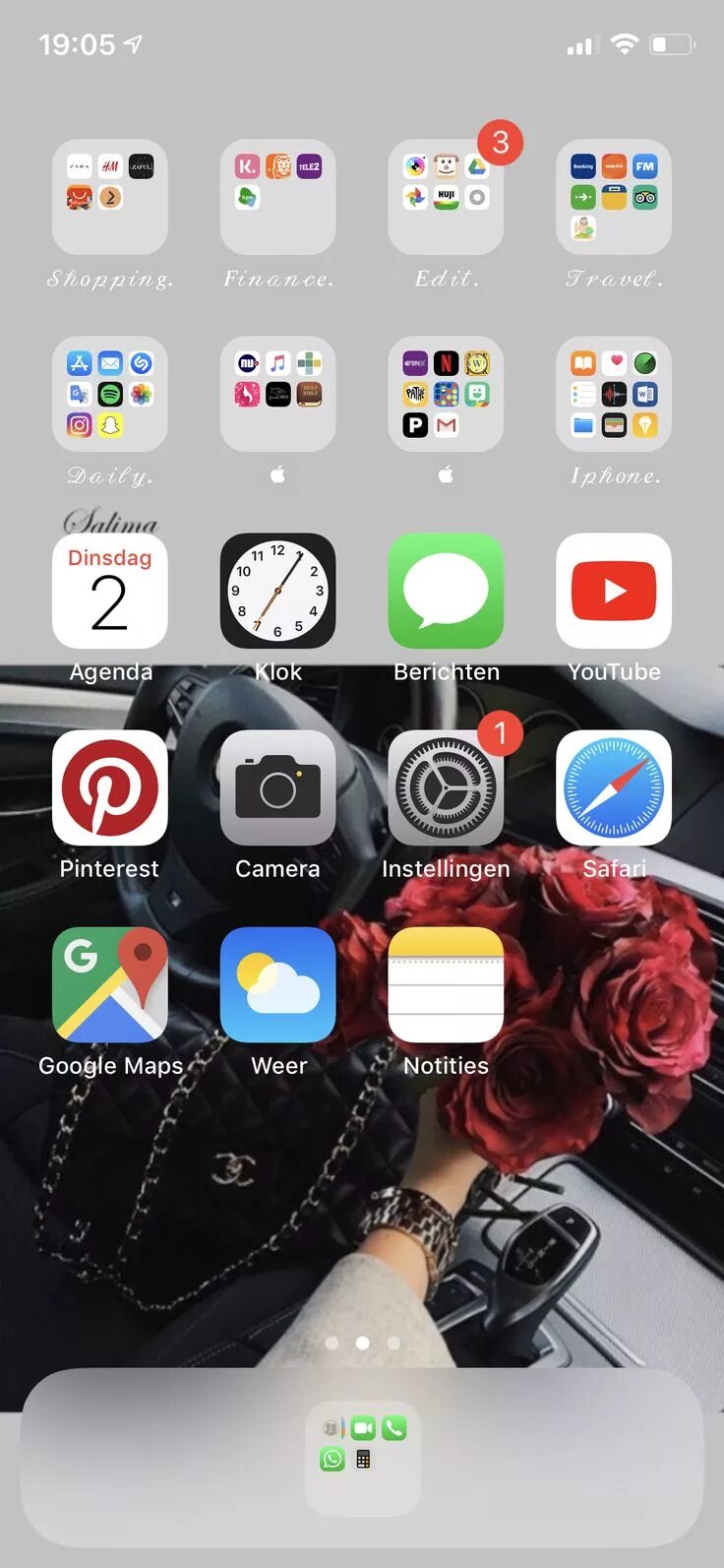Viewport: 724px width, 1568px height.
Task: Open Google Maps
Action: point(110,984)
